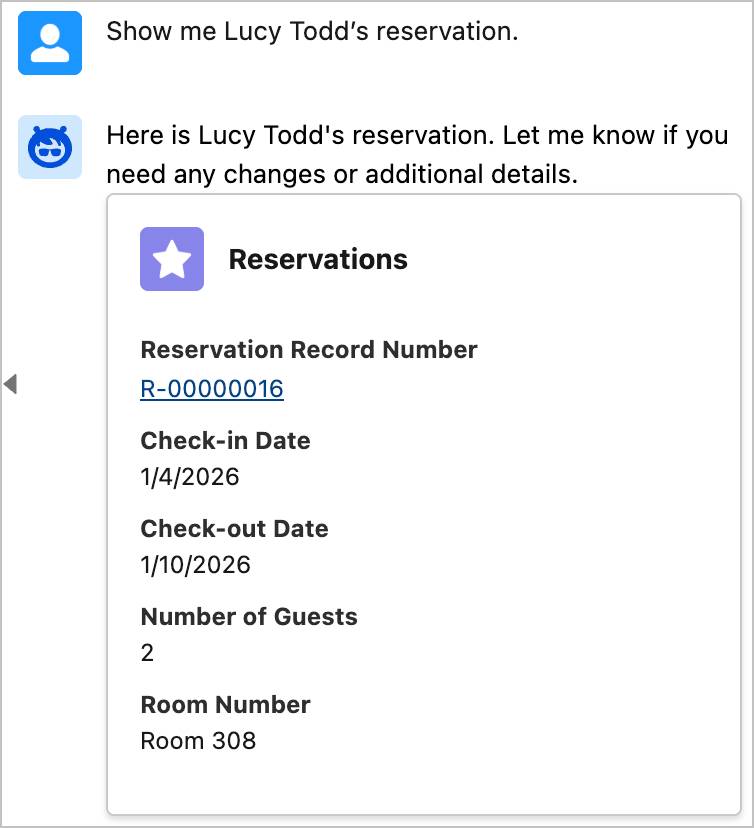Select the Reservation Record Number field label
This screenshot has width=754, height=828.
click(x=310, y=350)
